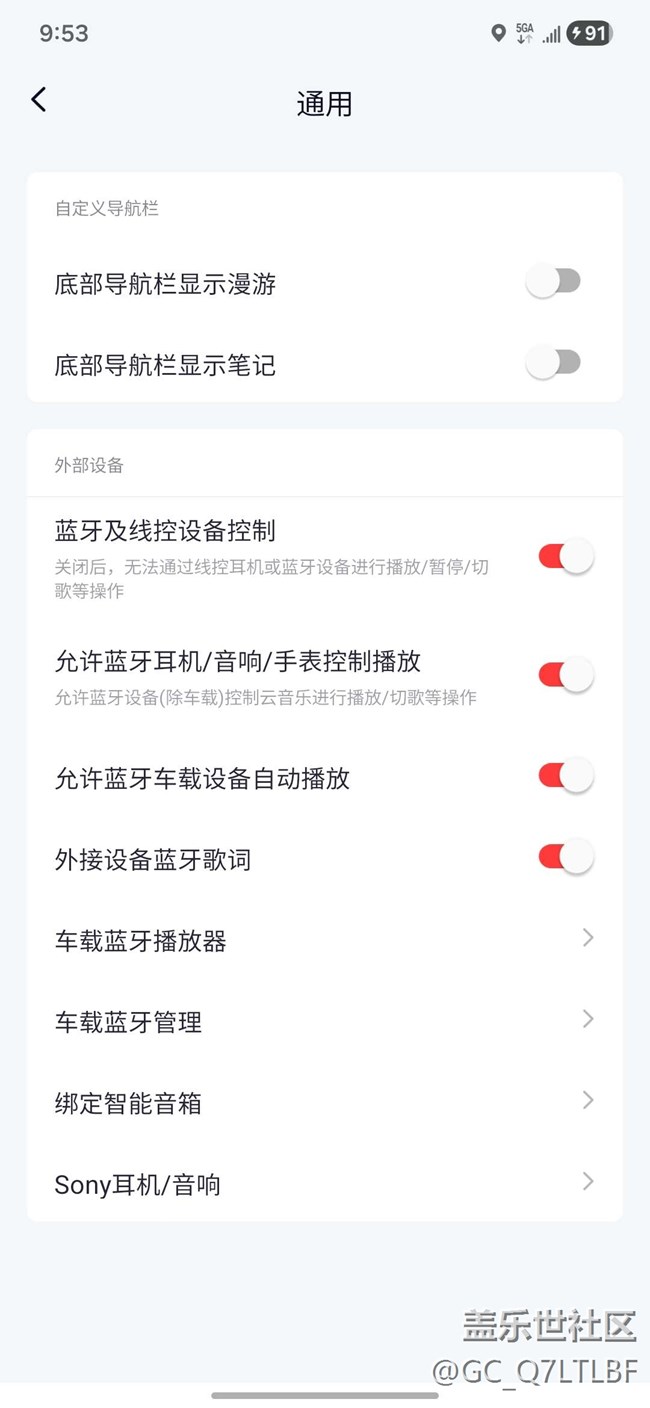Open 车载蓝牙管理

[324, 1021]
